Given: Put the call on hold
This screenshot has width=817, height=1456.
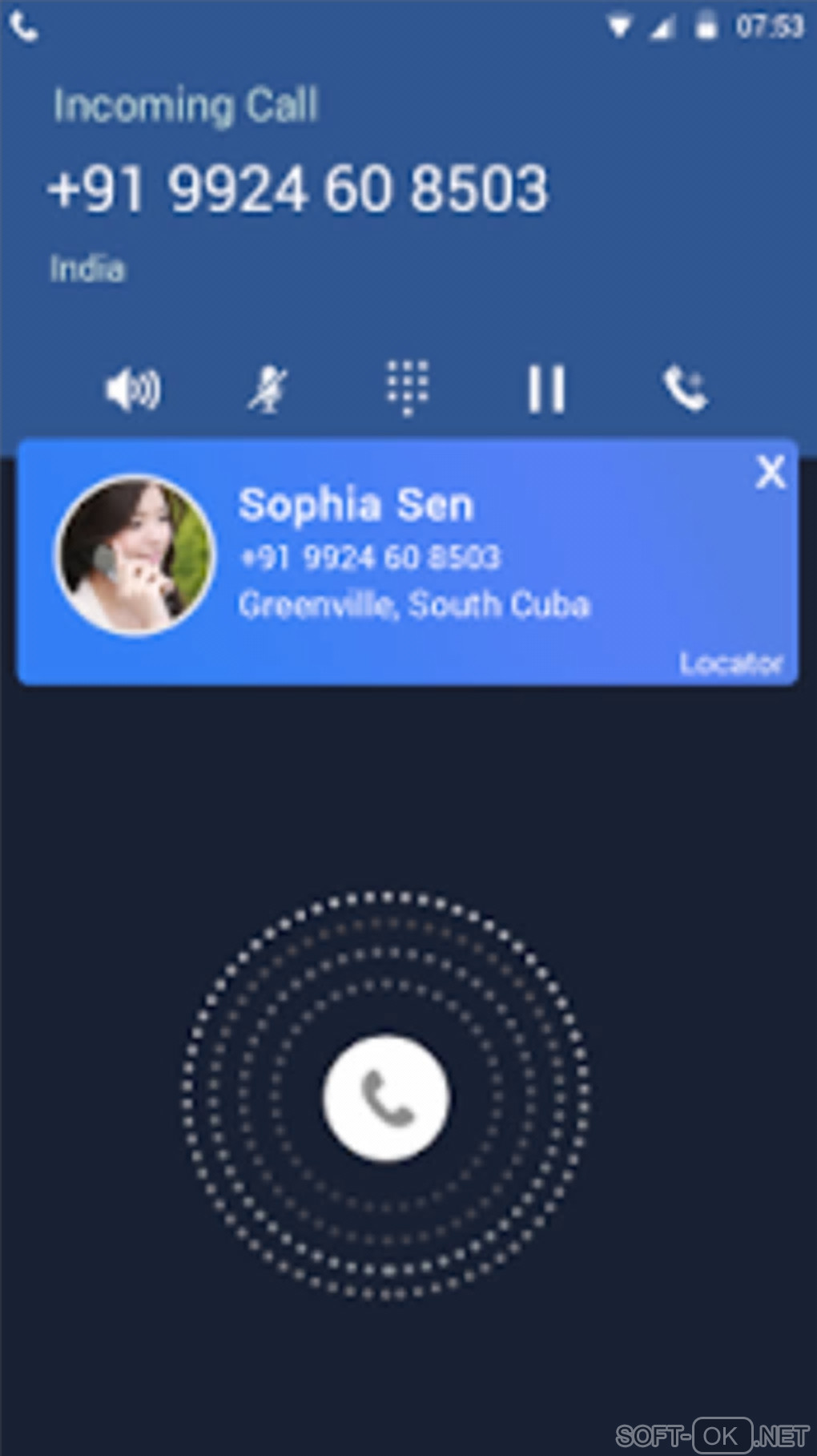Looking at the screenshot, I should [x=546, y=389].
